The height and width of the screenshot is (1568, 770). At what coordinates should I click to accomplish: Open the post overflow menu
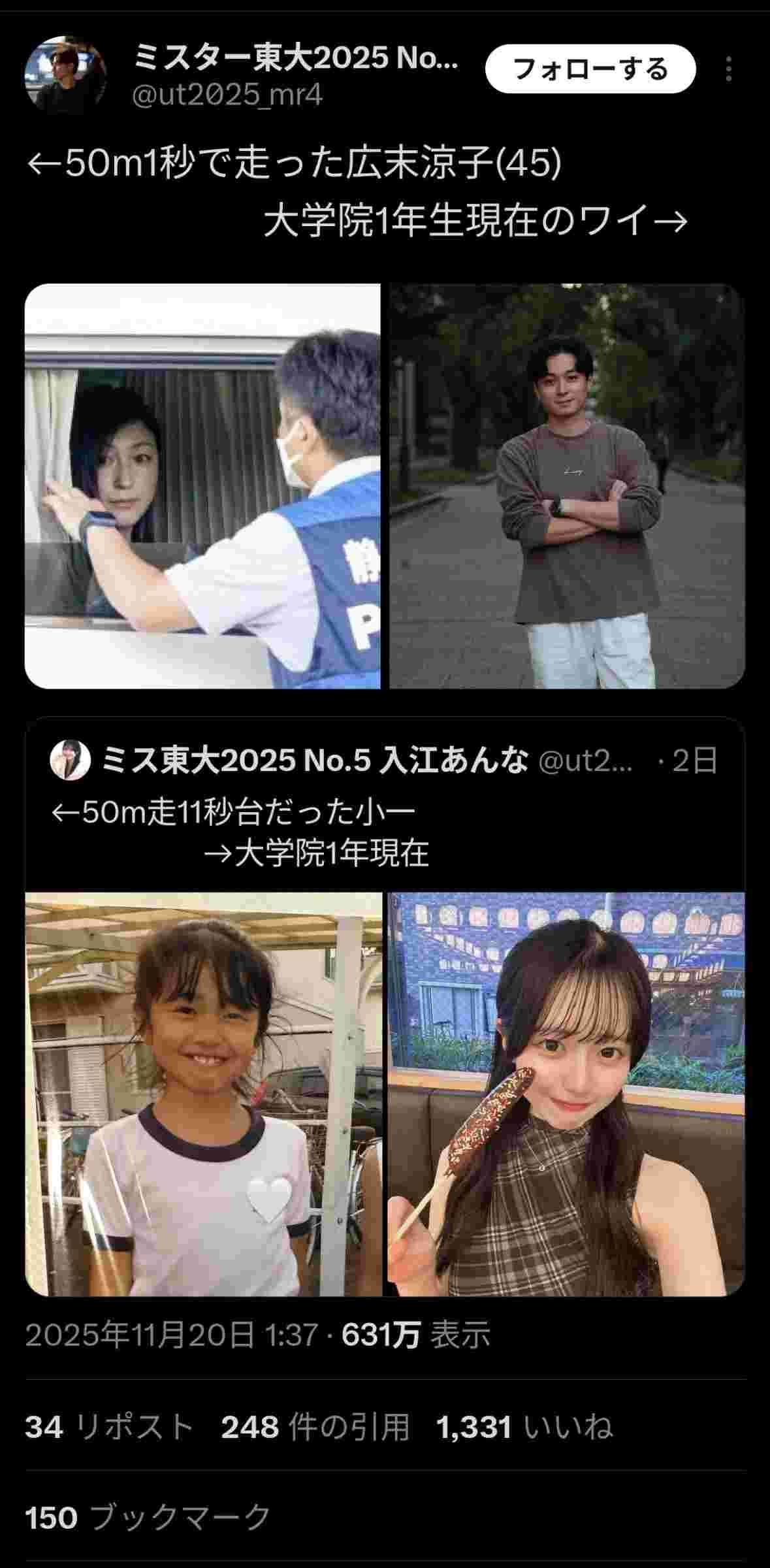click(x=728, y=69)
